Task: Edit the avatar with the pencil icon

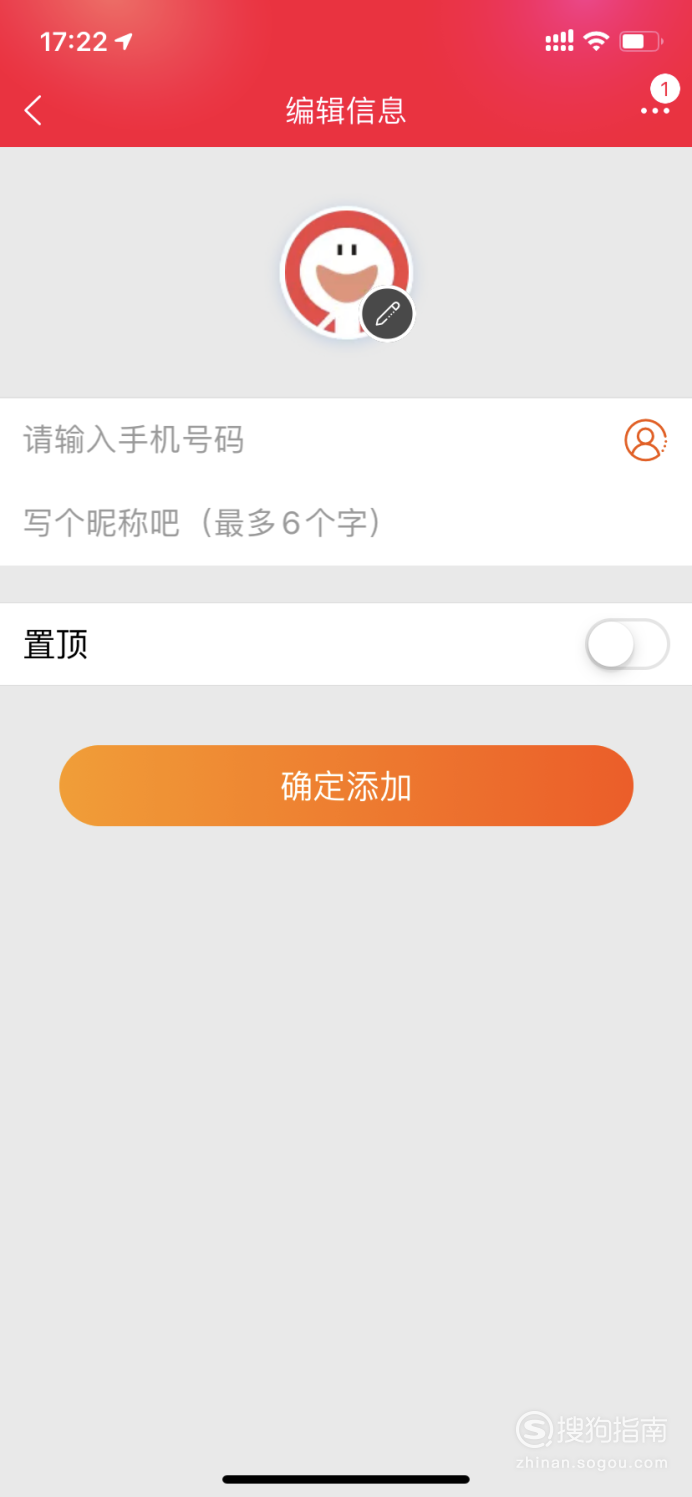Action: tap(387, 314)
